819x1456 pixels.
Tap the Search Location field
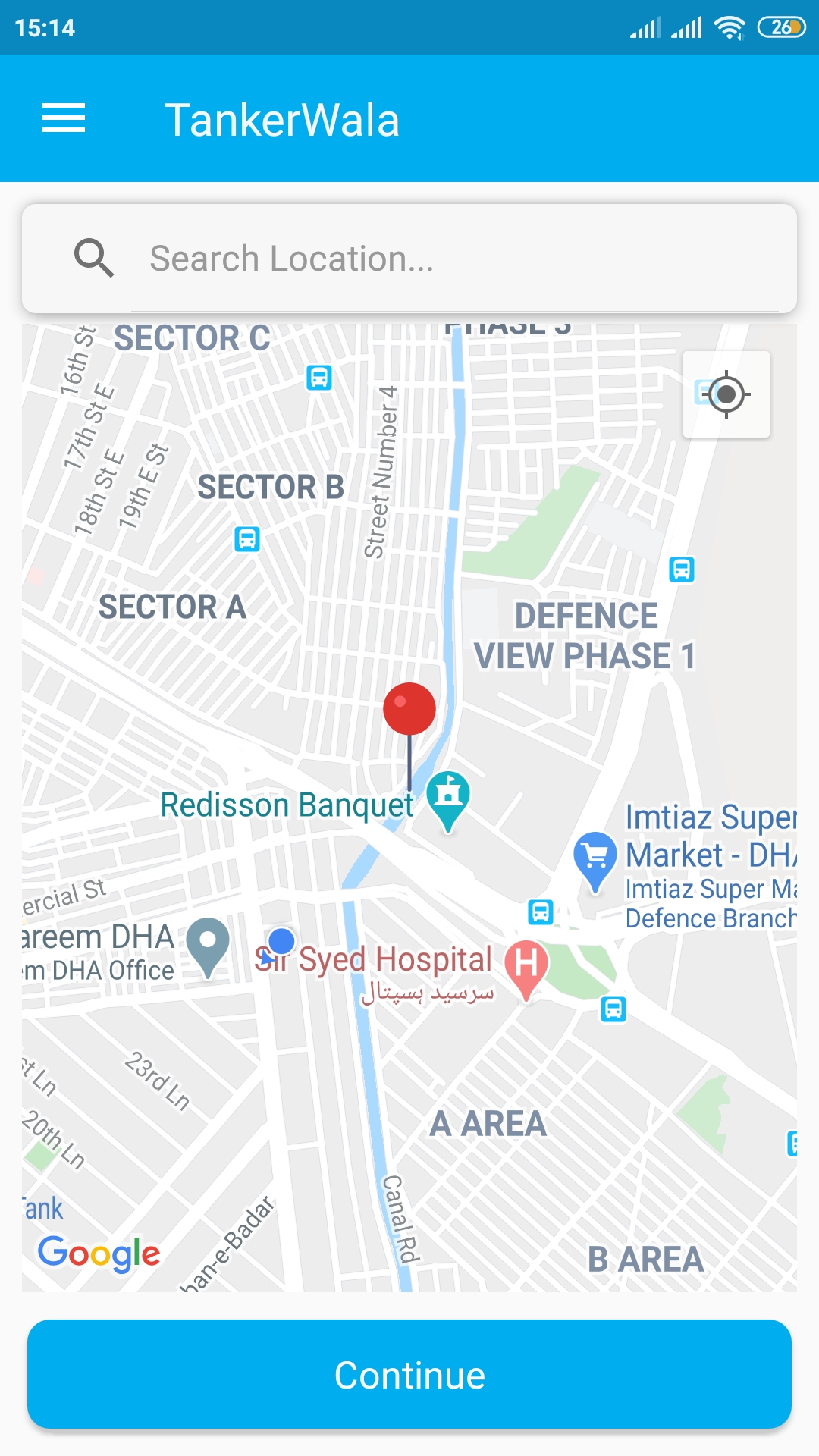coord(455,259)
